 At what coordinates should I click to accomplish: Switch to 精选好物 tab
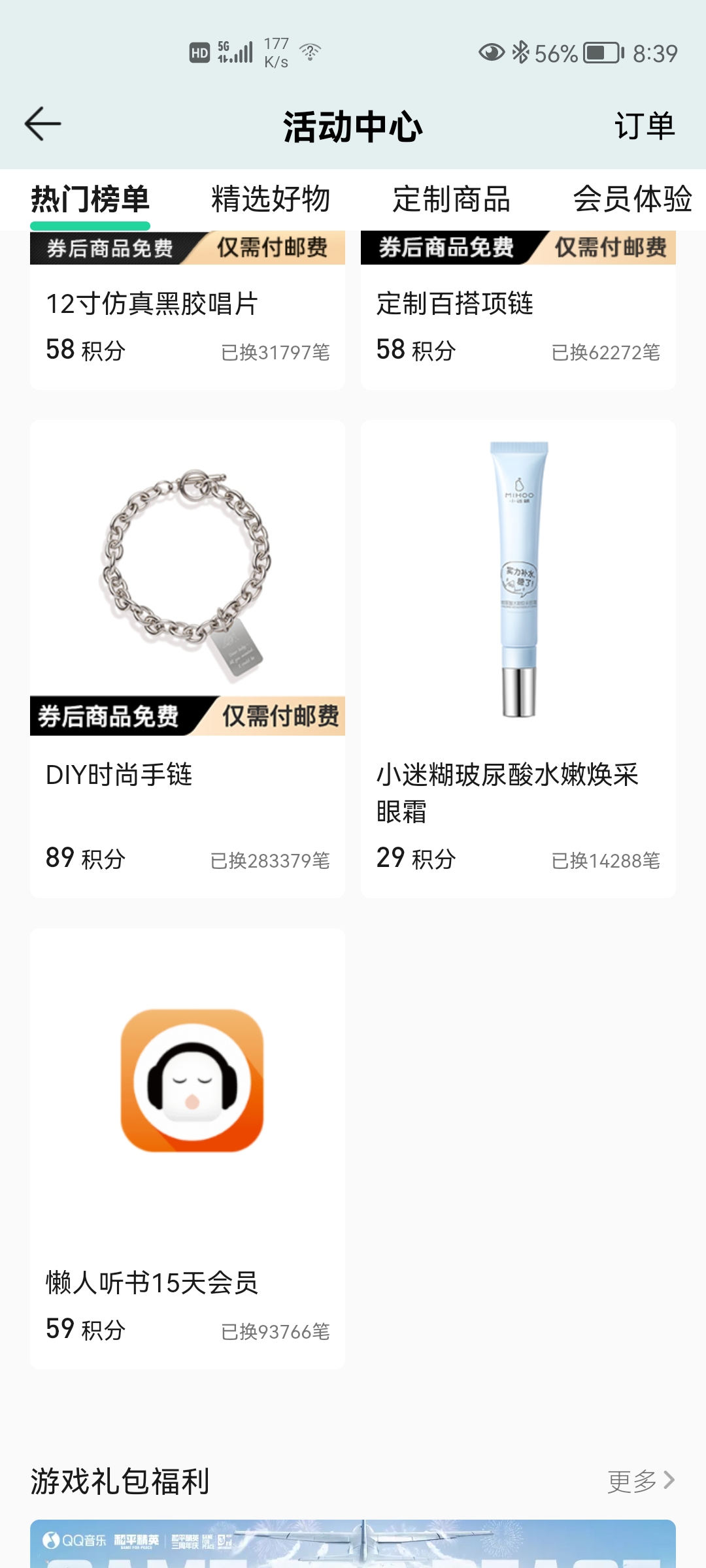point(271,199)
